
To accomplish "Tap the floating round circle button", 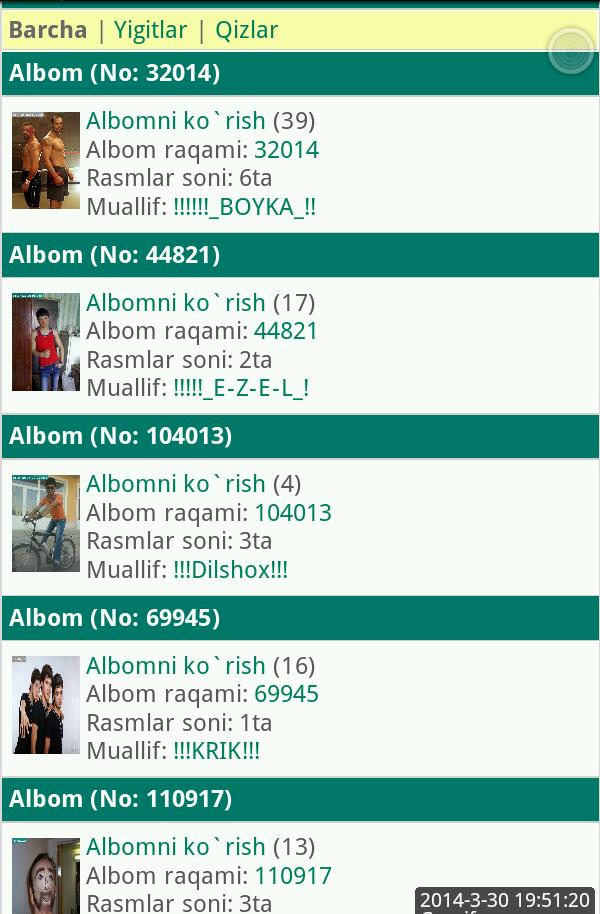I will pos(571,49).
